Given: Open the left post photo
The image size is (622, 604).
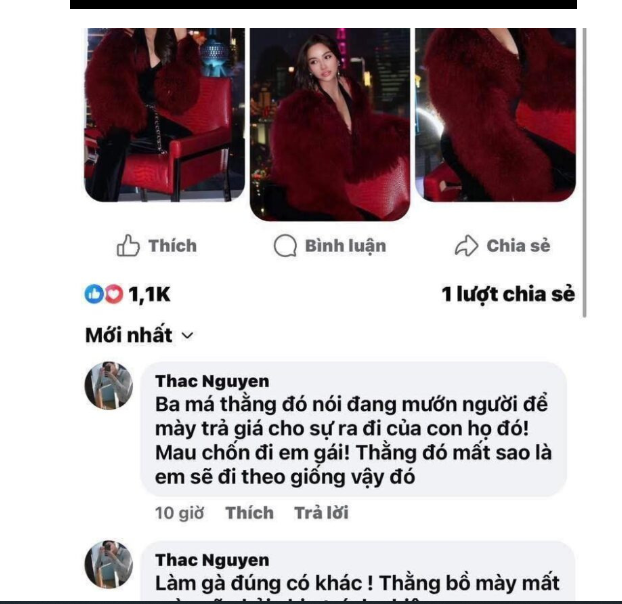Looking at the screenshot, I should pyautogui.click(x=164, y=115).
